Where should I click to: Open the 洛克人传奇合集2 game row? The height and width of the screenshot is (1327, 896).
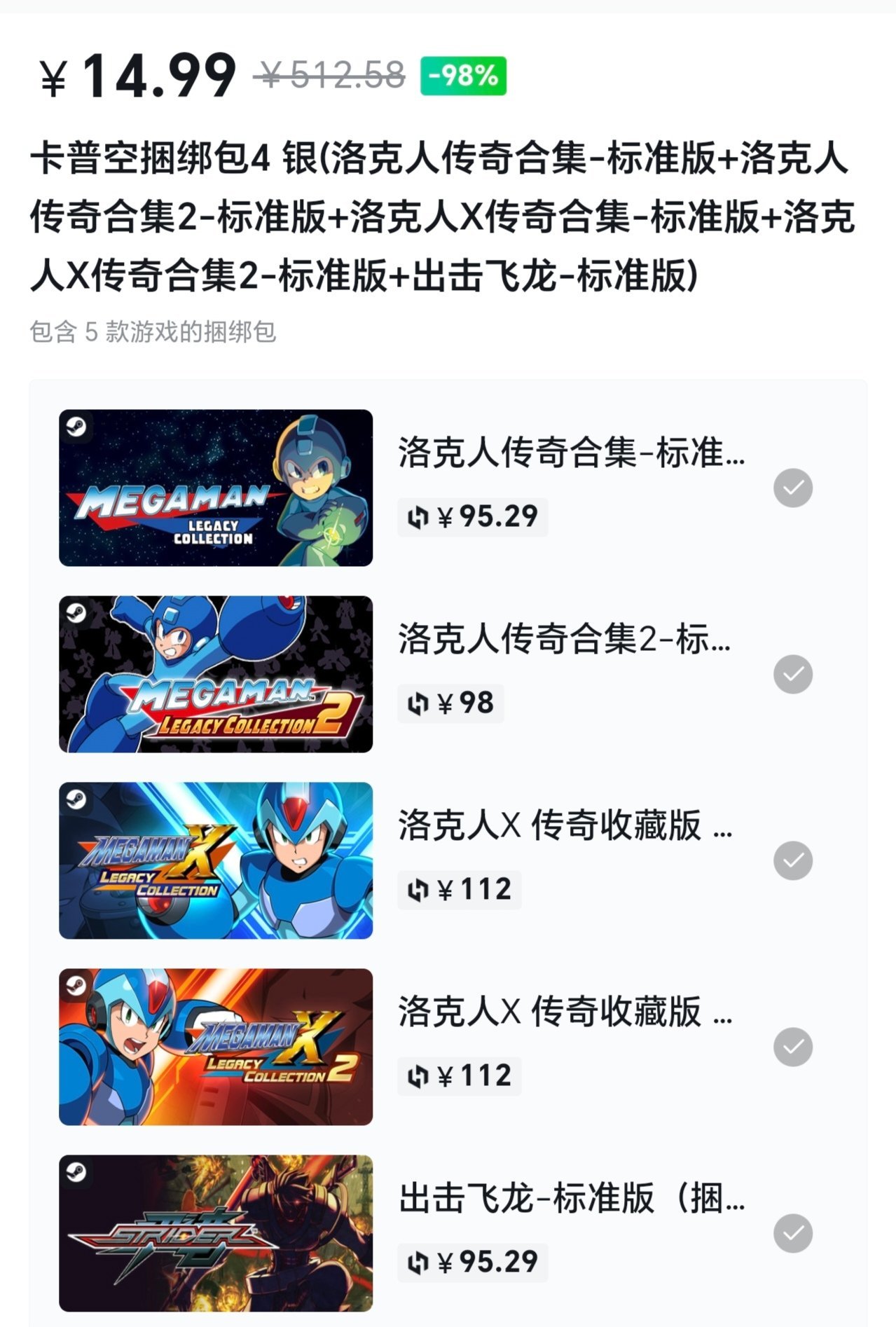point(563,639)
